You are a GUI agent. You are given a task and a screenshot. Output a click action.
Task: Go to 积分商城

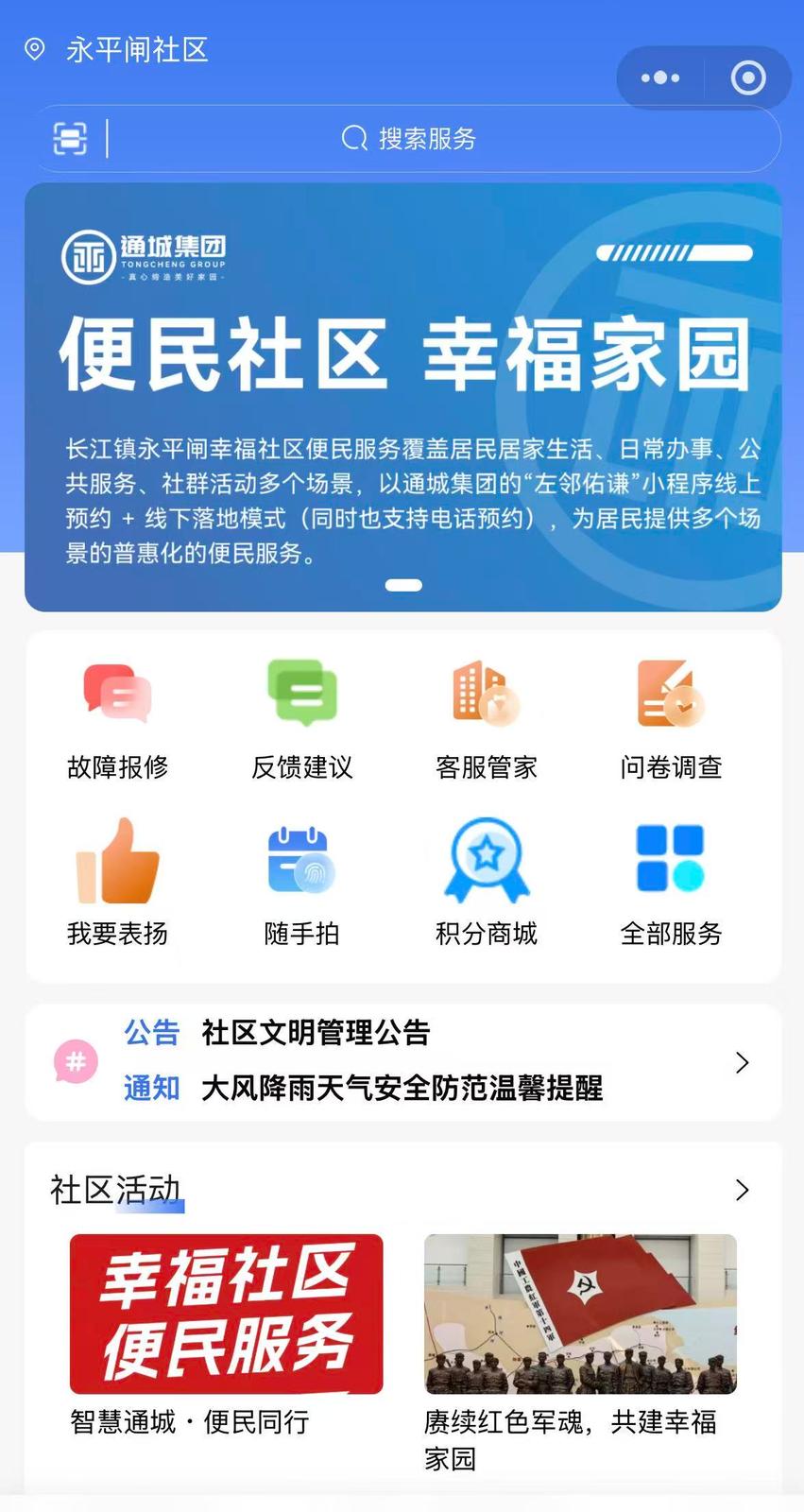coord(487,883)
